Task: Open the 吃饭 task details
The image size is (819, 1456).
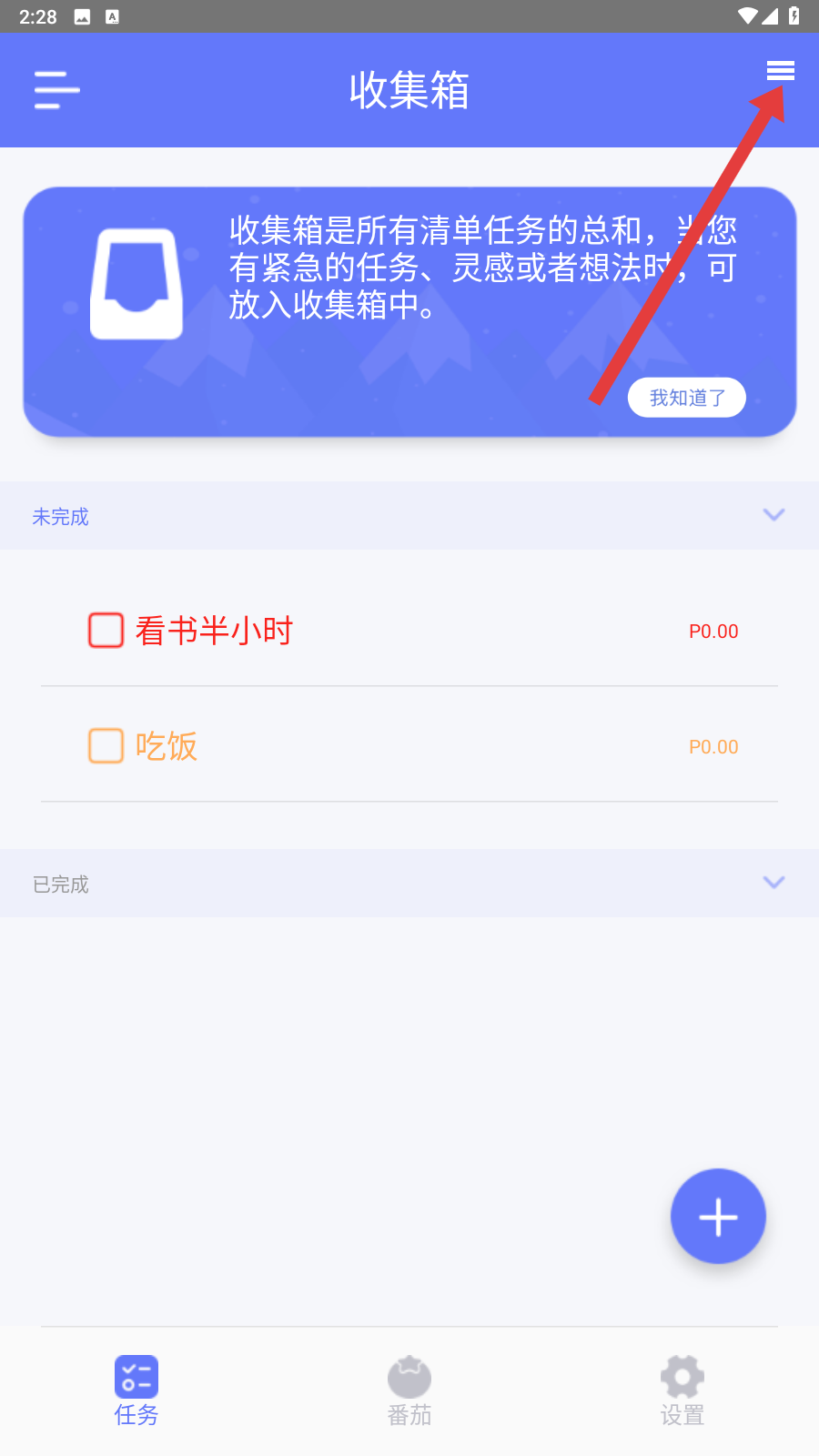Action: tap(167, 746)
